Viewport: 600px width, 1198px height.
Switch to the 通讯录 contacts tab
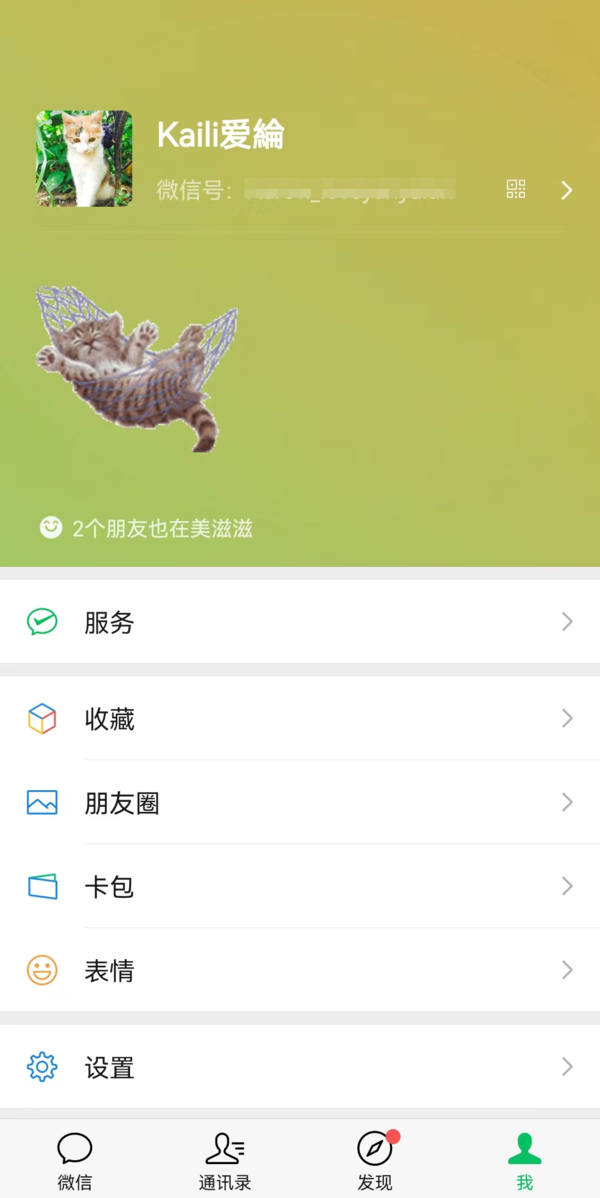click(225, 1160)
